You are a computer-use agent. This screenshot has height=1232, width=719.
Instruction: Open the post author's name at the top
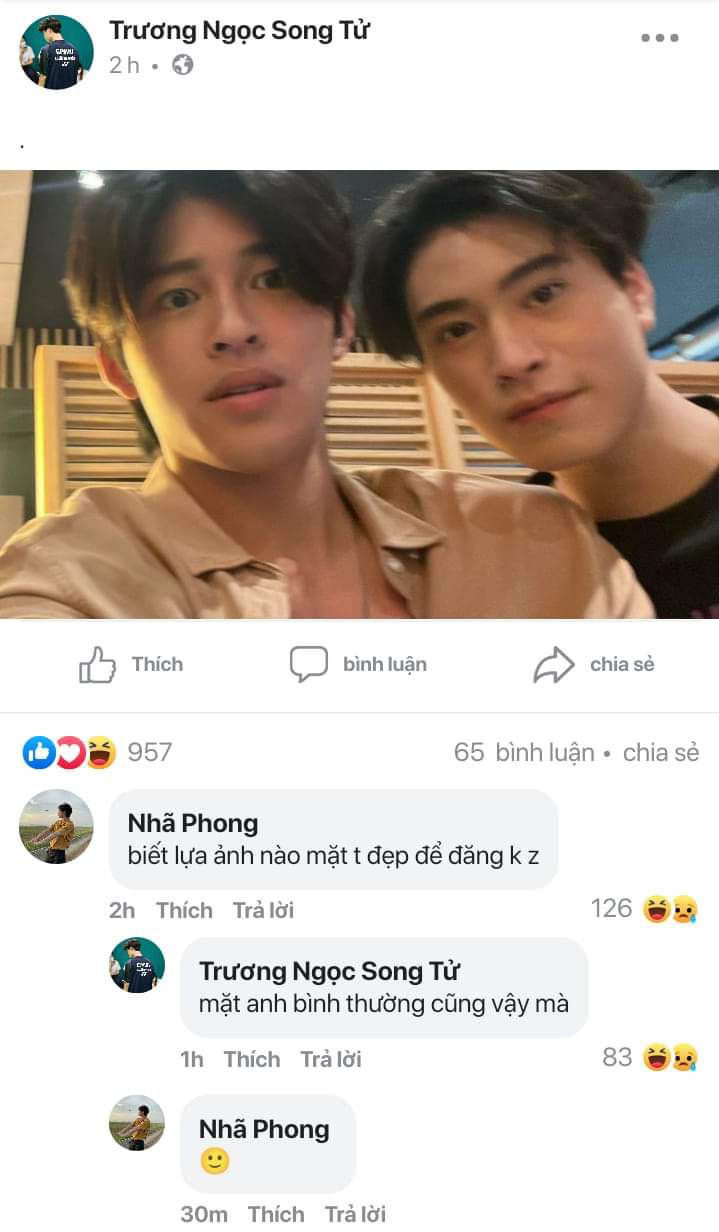239,31
